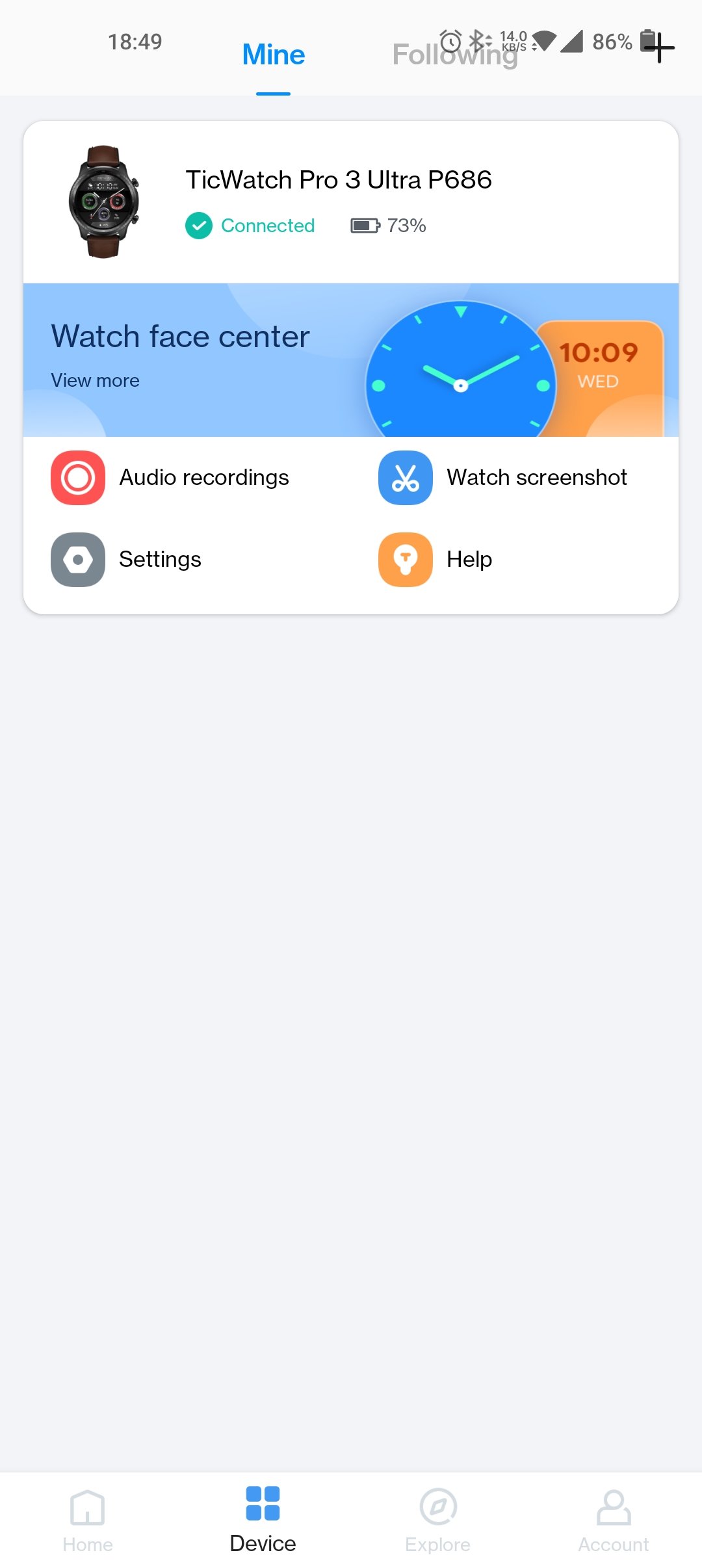The image size is (702, 1568).
Task: Open the Watch face center banner
Action: (351, 359)
